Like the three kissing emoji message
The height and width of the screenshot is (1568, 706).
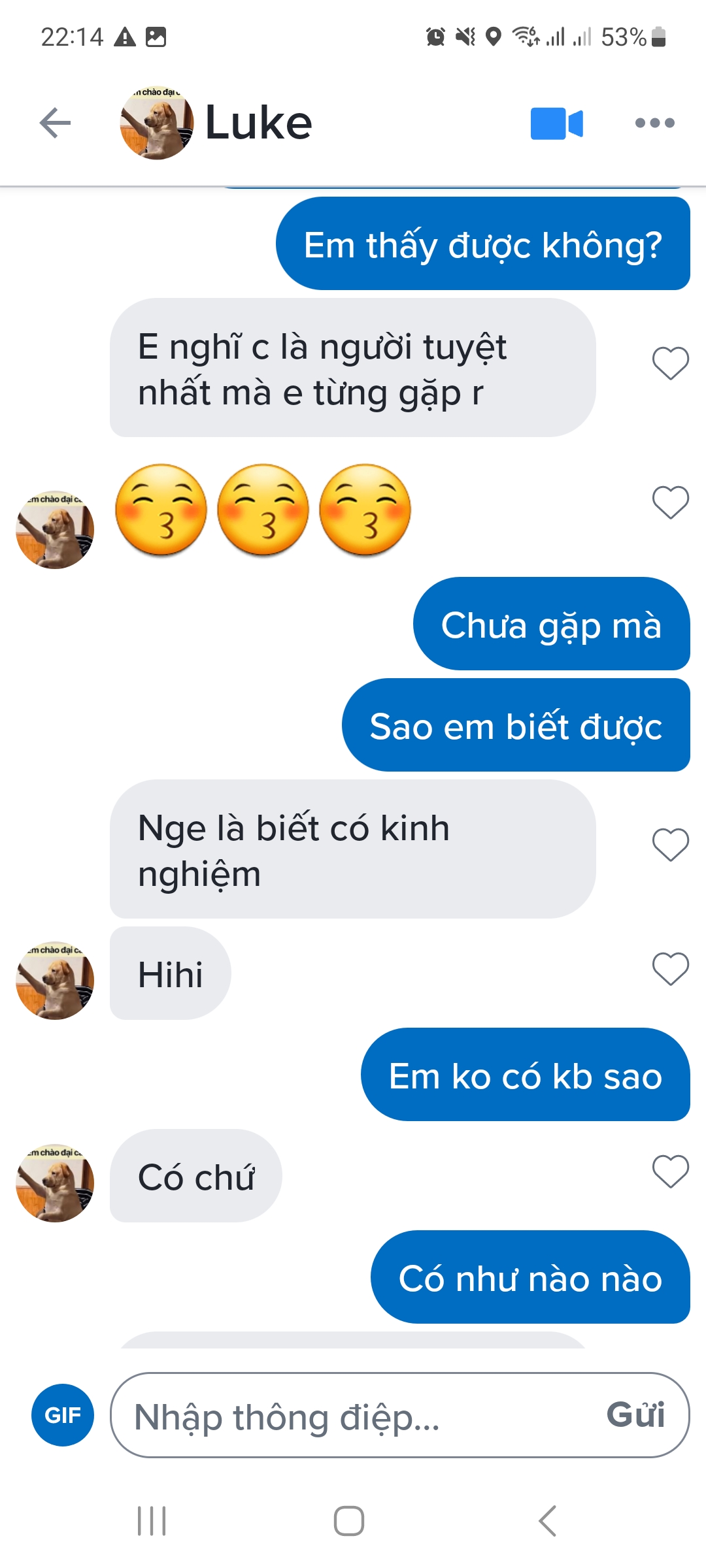tap(671, 503)
